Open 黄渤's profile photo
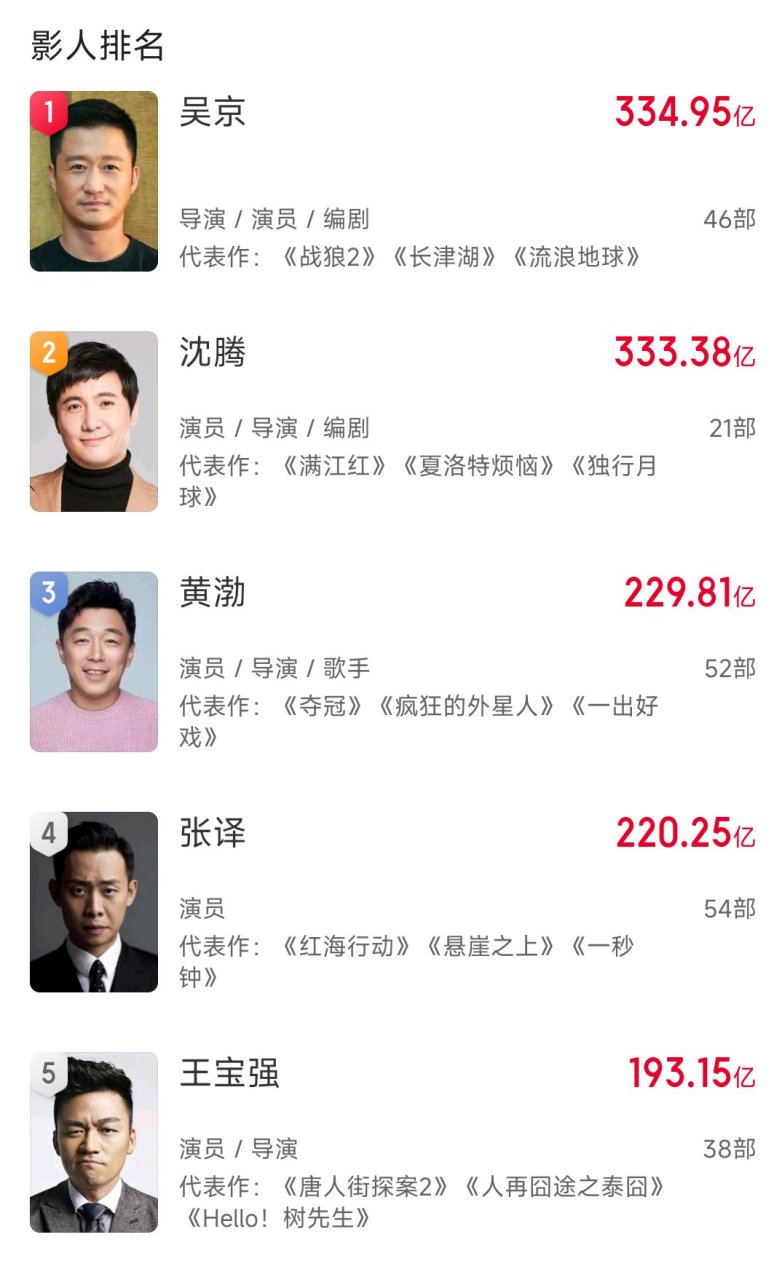The image size is (782, 1280). pyautogui.click(x=95, y=660)
